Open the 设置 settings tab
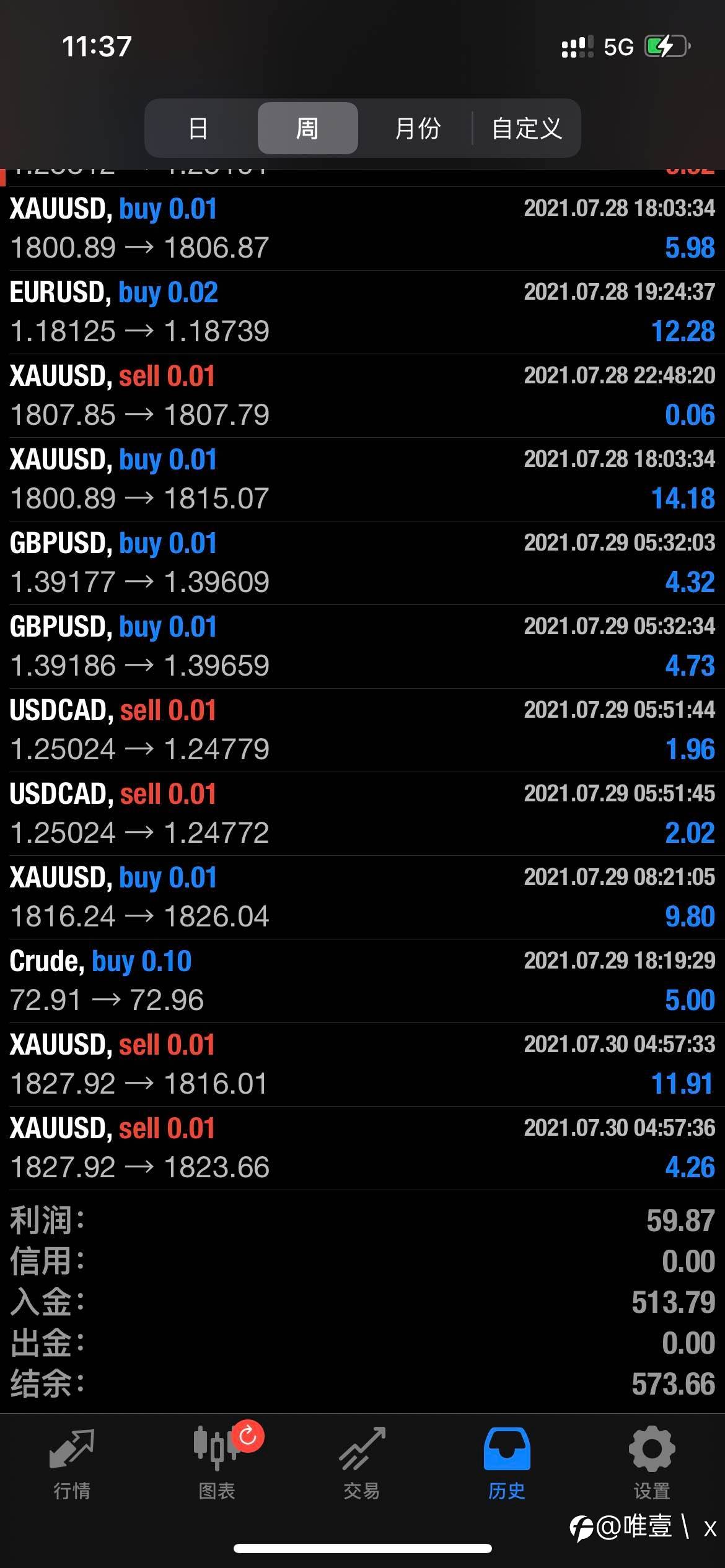This screenshot has height=1568, width=725. point(652,1463)
